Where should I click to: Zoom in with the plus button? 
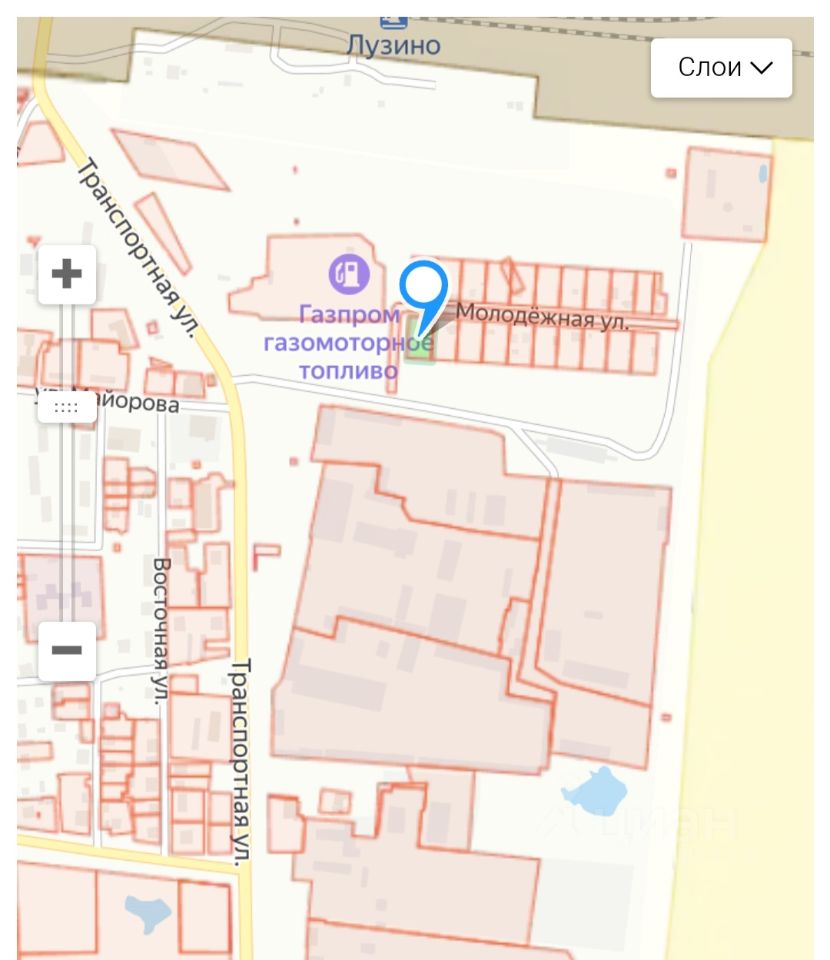67,273
